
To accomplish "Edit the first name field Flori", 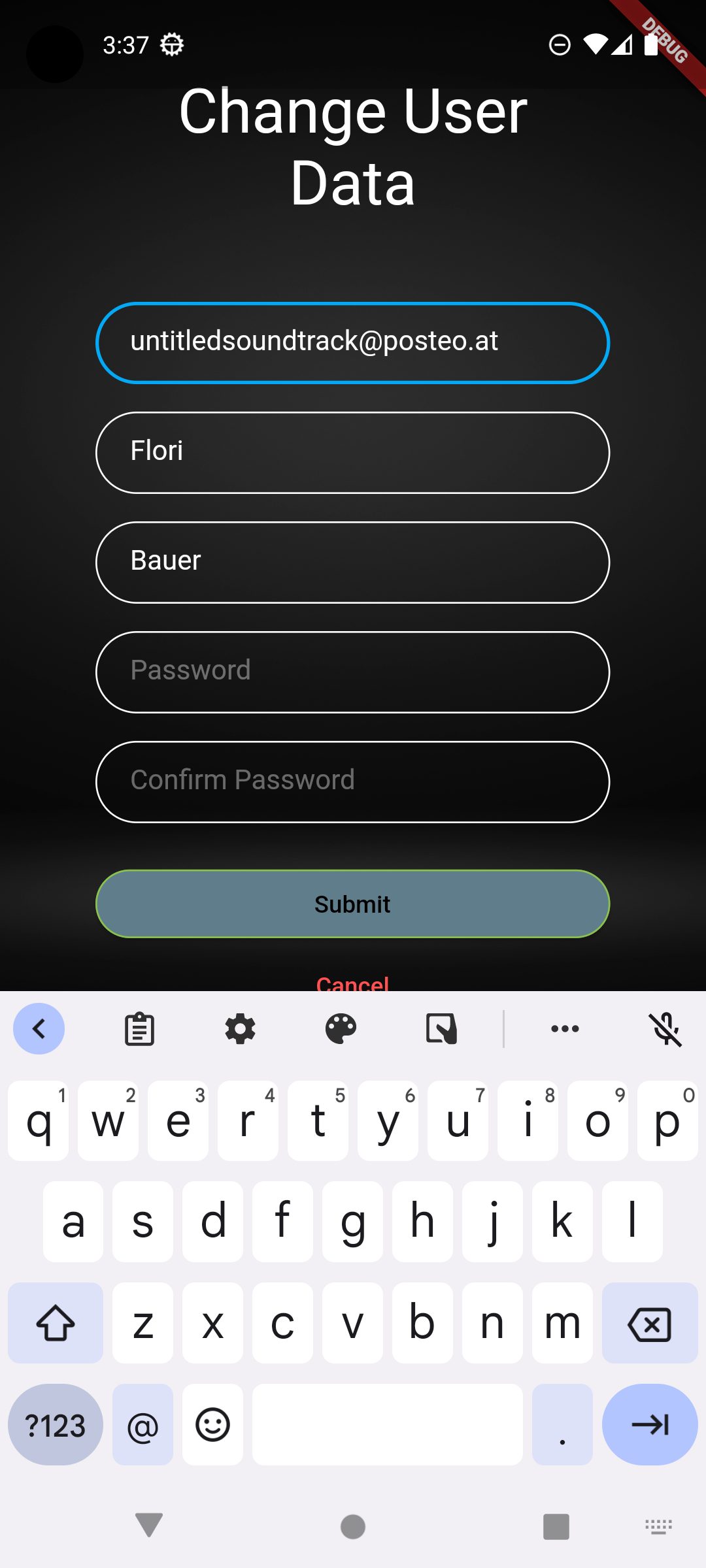I will [x=352, y=453].
